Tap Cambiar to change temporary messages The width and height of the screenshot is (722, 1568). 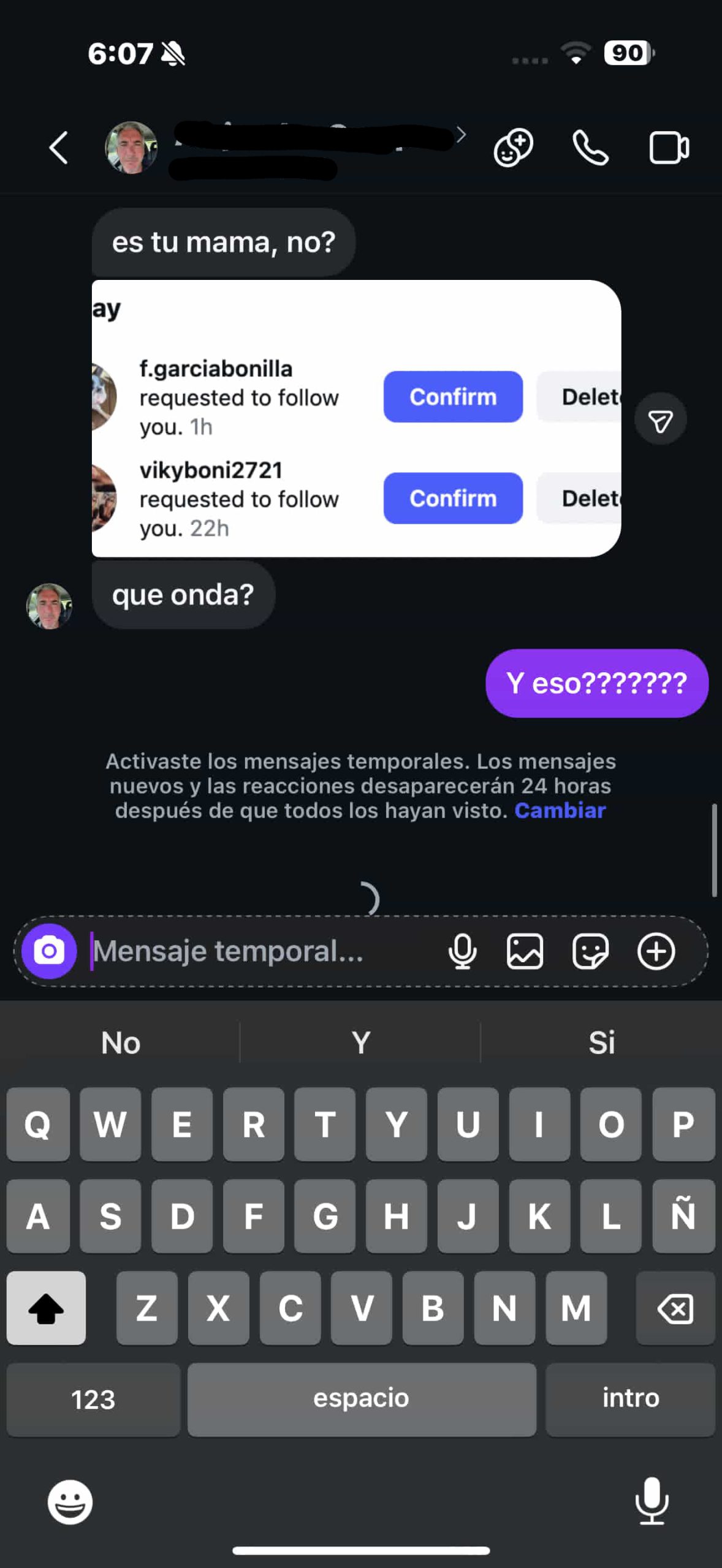click(x=560, y=810)
